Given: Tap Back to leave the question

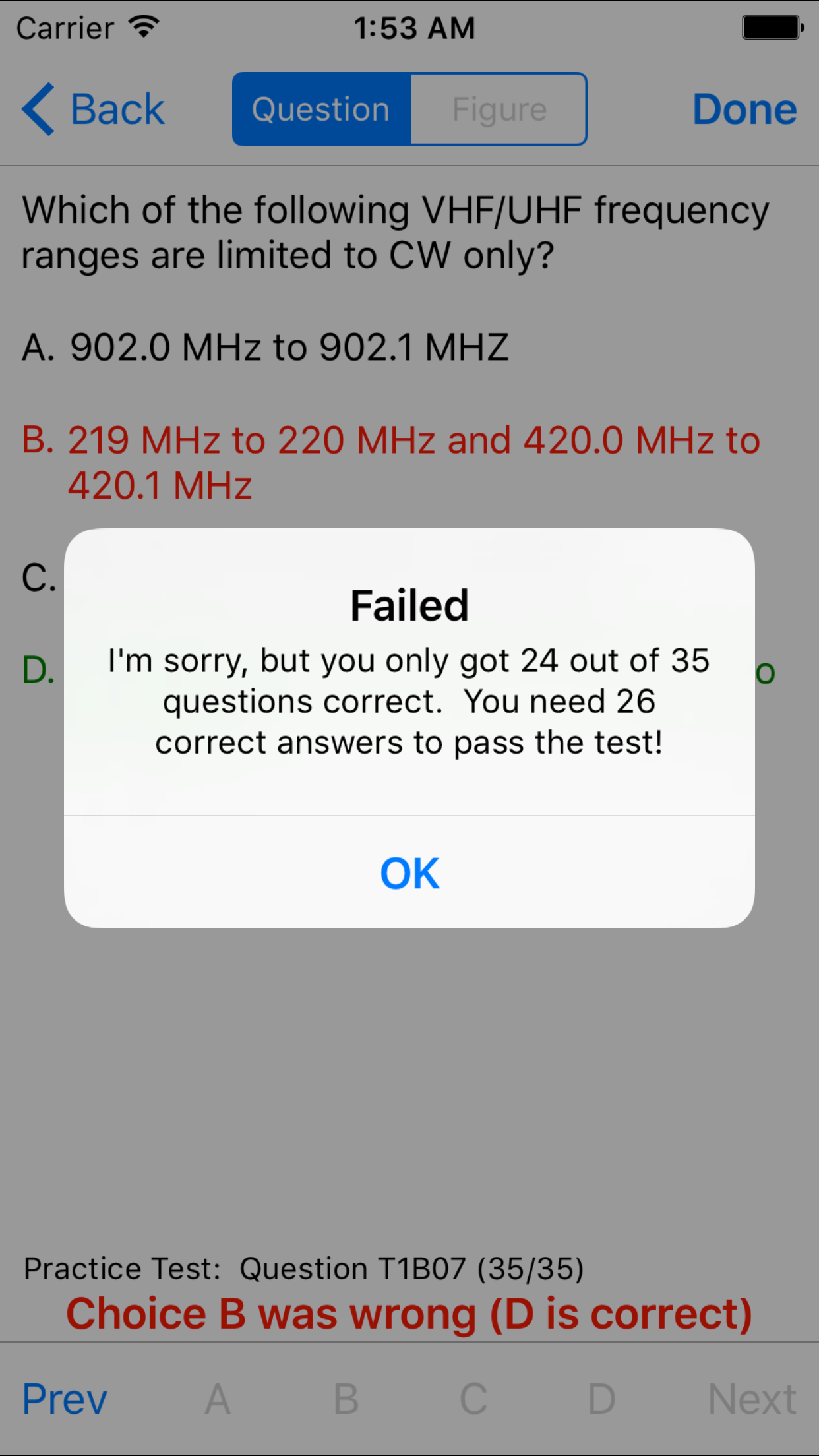Looking at the screenshot, I should click(92, 109).
